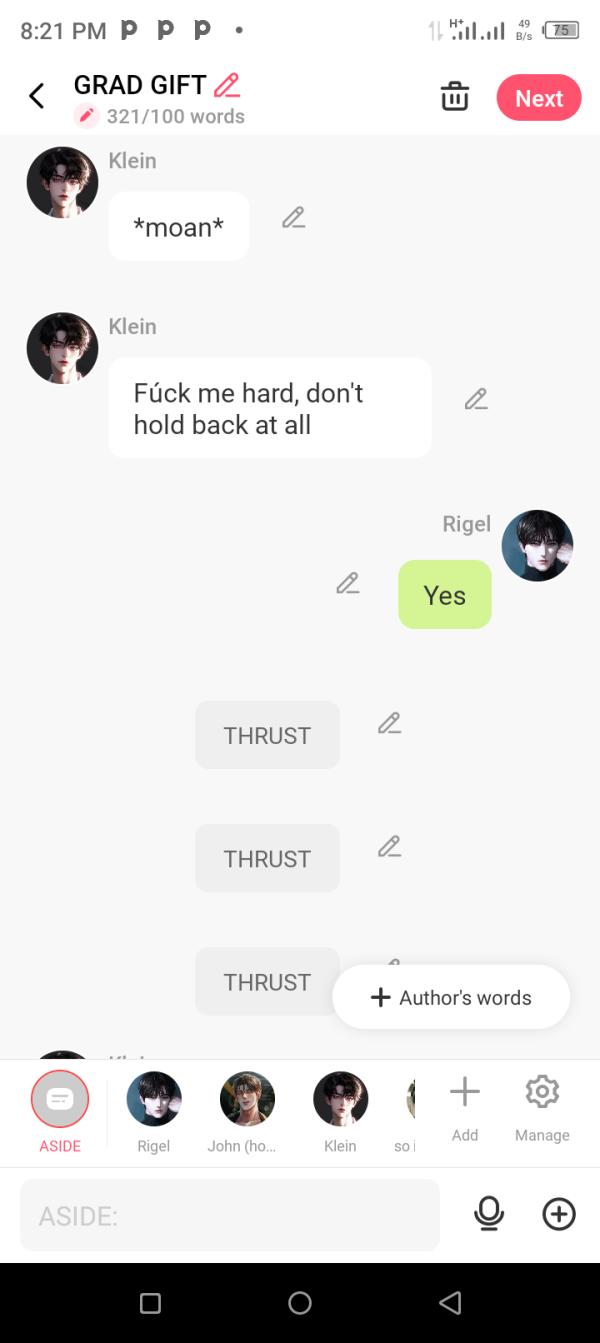Edit the *moan* message
The image size is (600, 1343).
click(293, 217)
